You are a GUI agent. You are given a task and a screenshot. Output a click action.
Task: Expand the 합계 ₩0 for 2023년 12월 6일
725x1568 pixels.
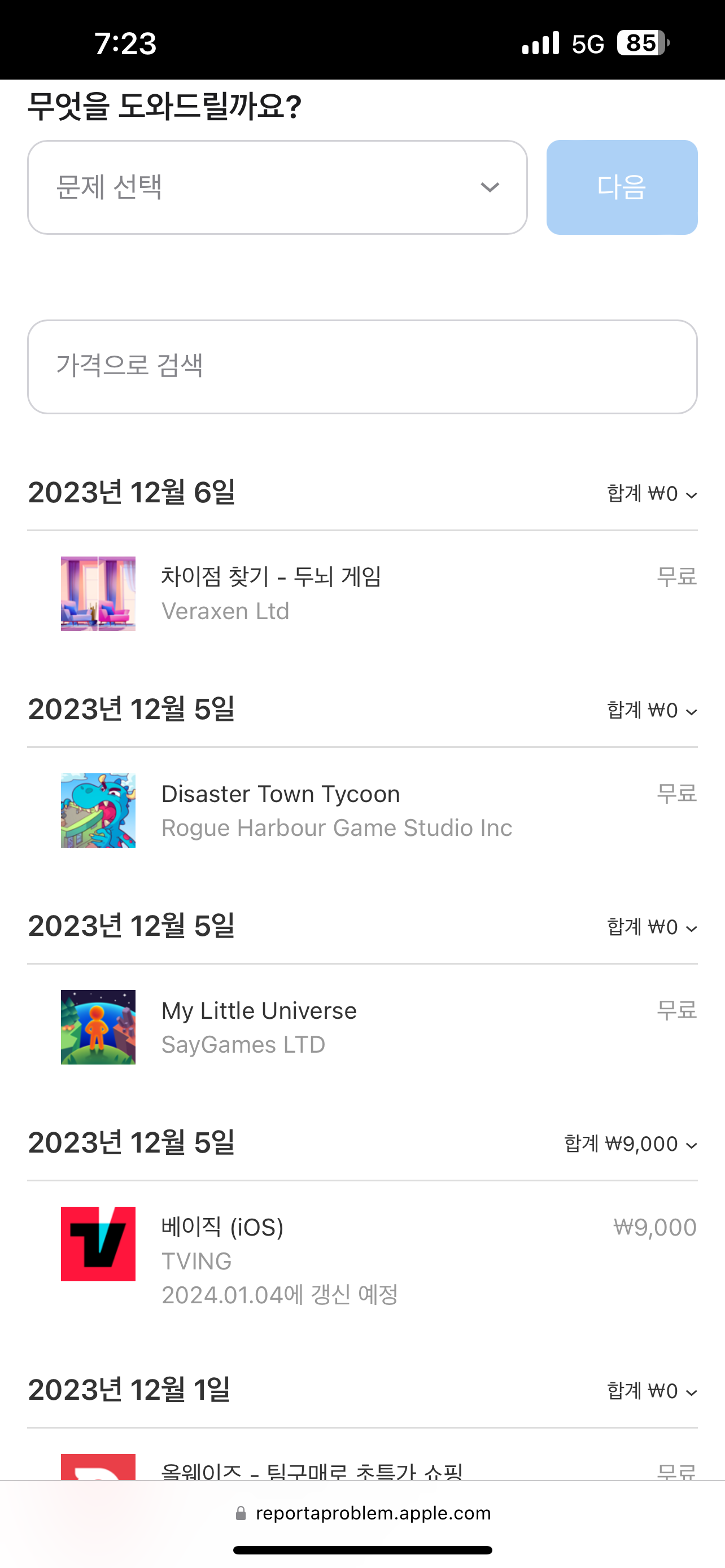[x=652, y=494]
